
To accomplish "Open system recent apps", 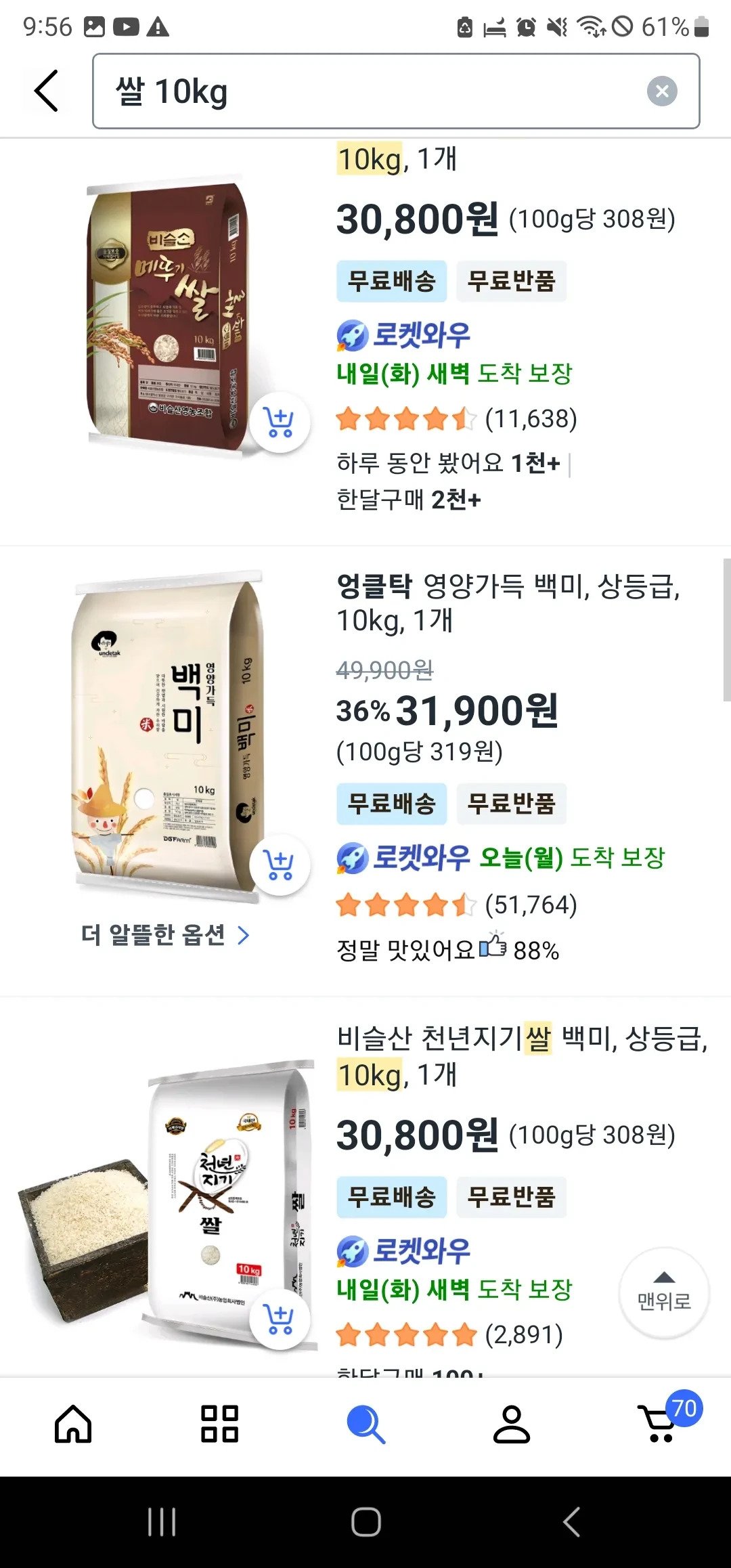I will 162,1523.
